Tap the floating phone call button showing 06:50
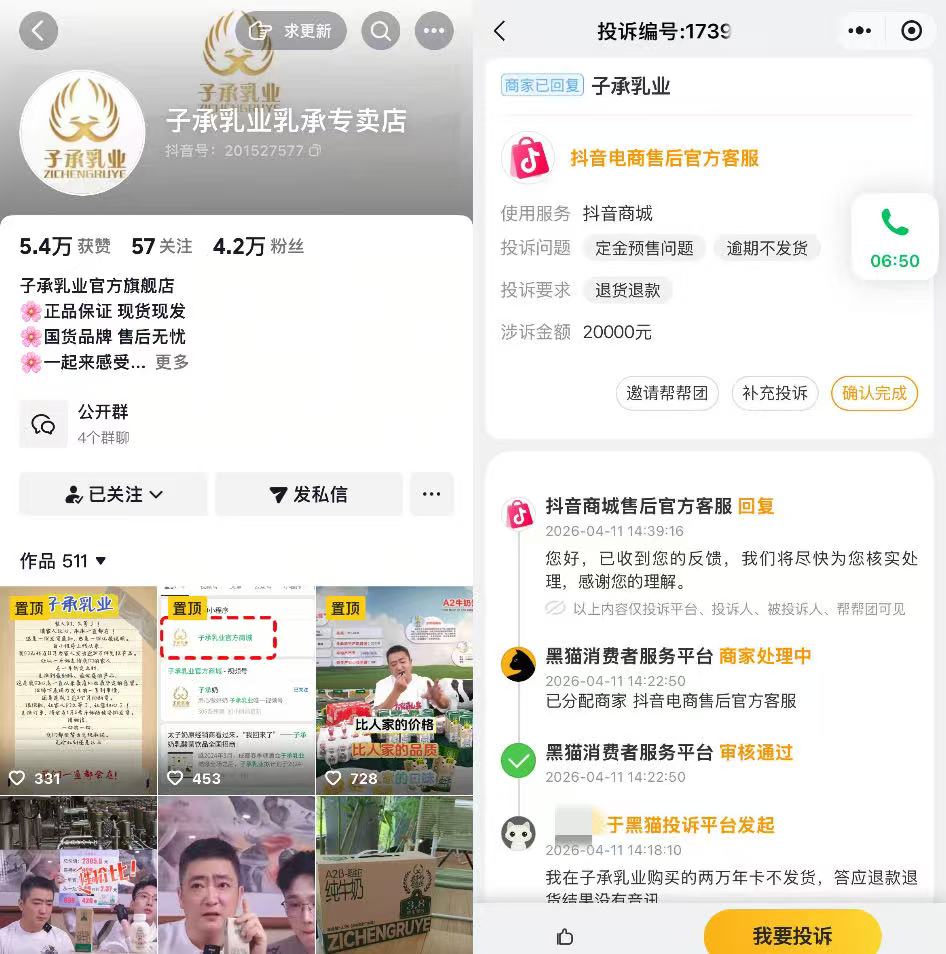The height and width of the screenshot is (954, 946). tap(893, 236)
